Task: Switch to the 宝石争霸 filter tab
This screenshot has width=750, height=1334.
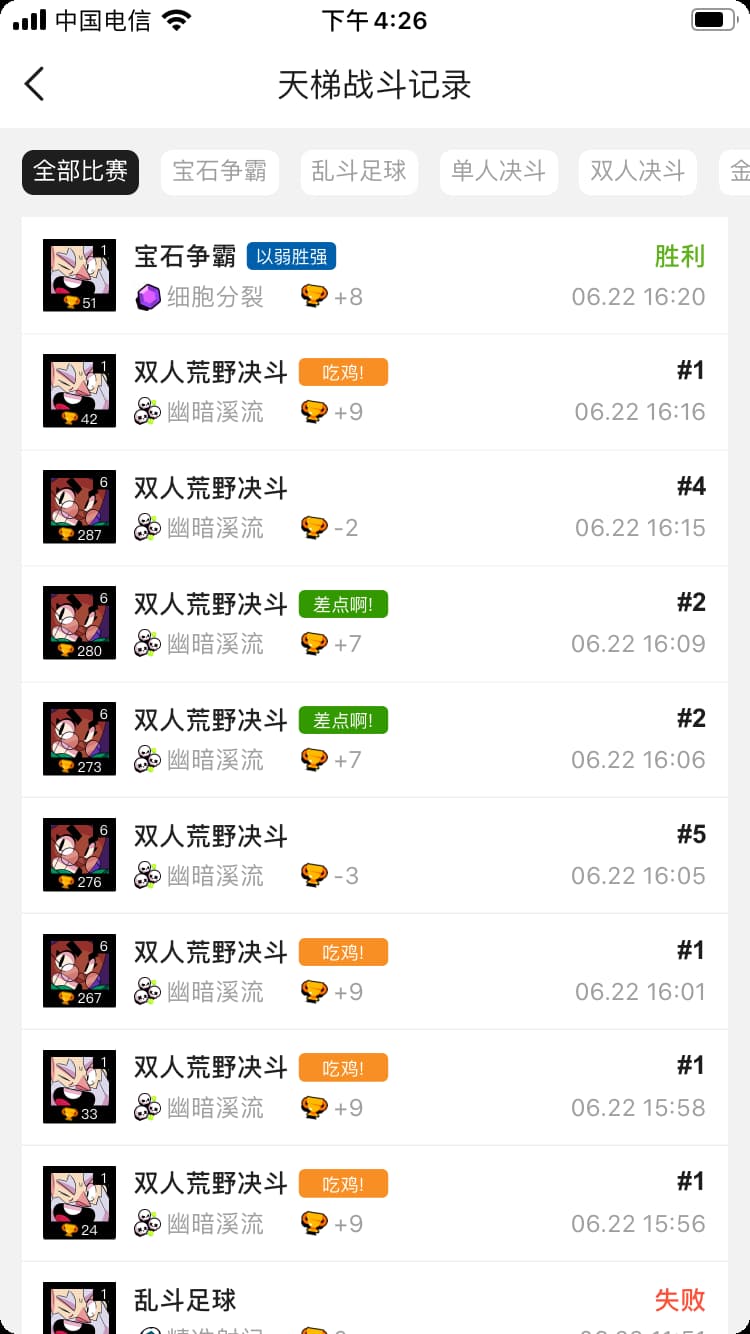Action: point(220,171)
